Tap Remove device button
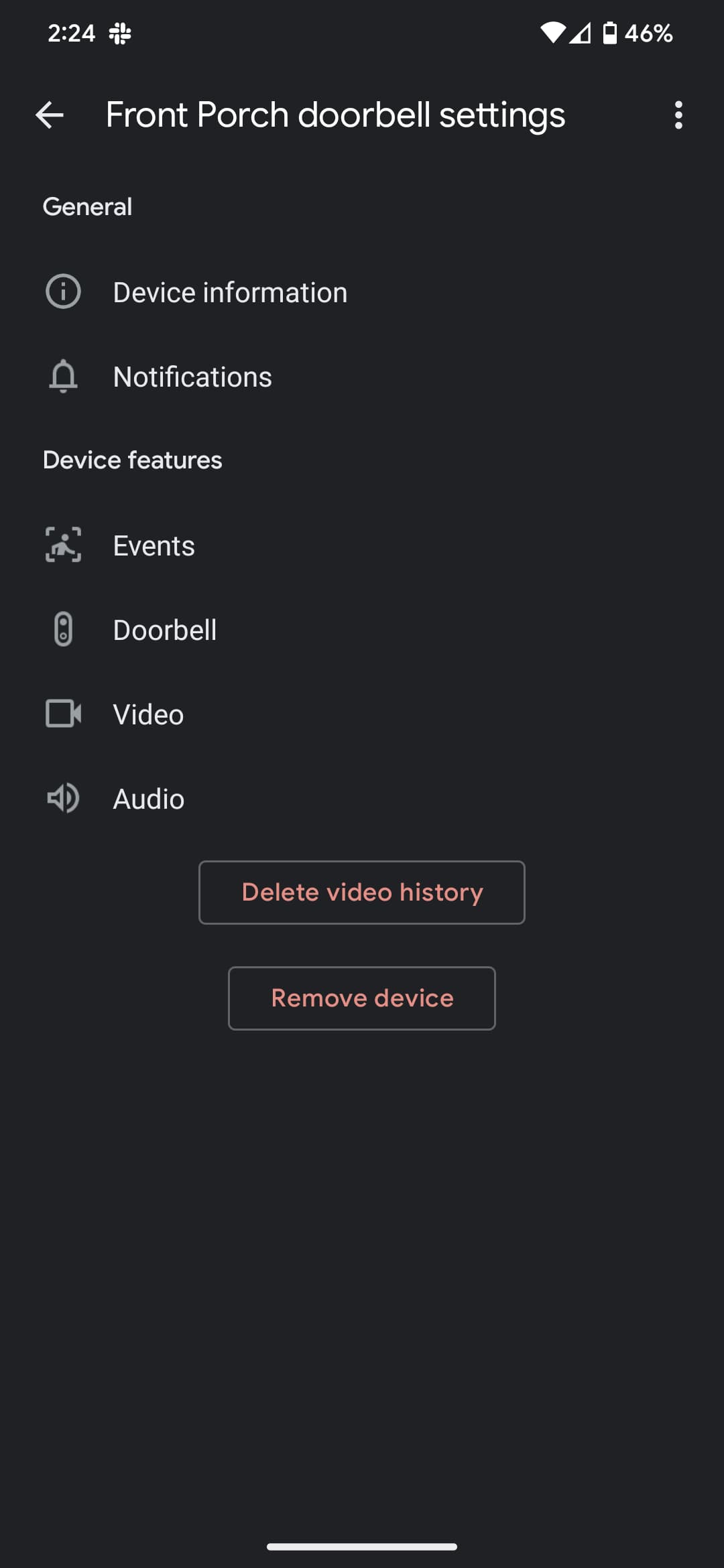This screenshot has height=1568, width=724. [x=362, y=998]
